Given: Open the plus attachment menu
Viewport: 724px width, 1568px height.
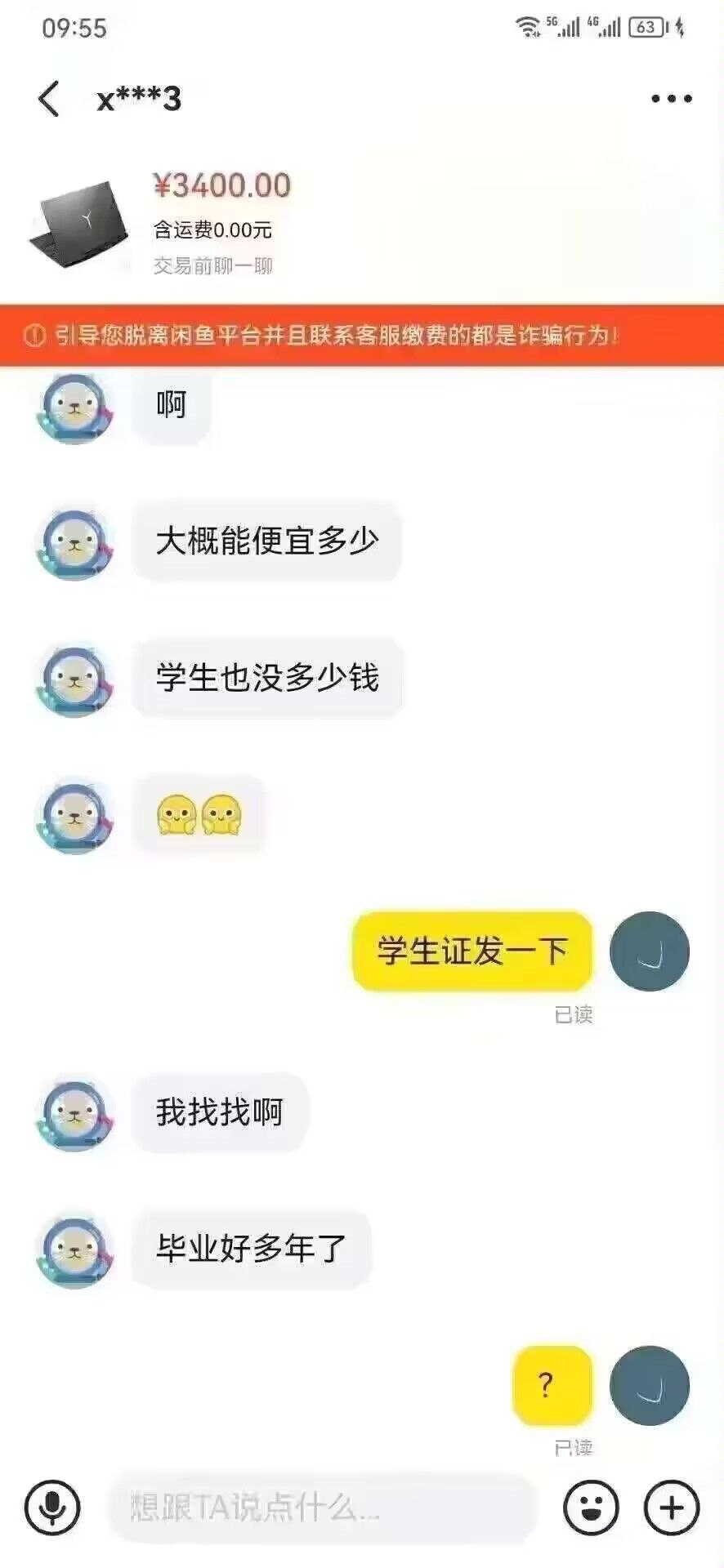Looking at the screenshot, I should (672, 1507).
